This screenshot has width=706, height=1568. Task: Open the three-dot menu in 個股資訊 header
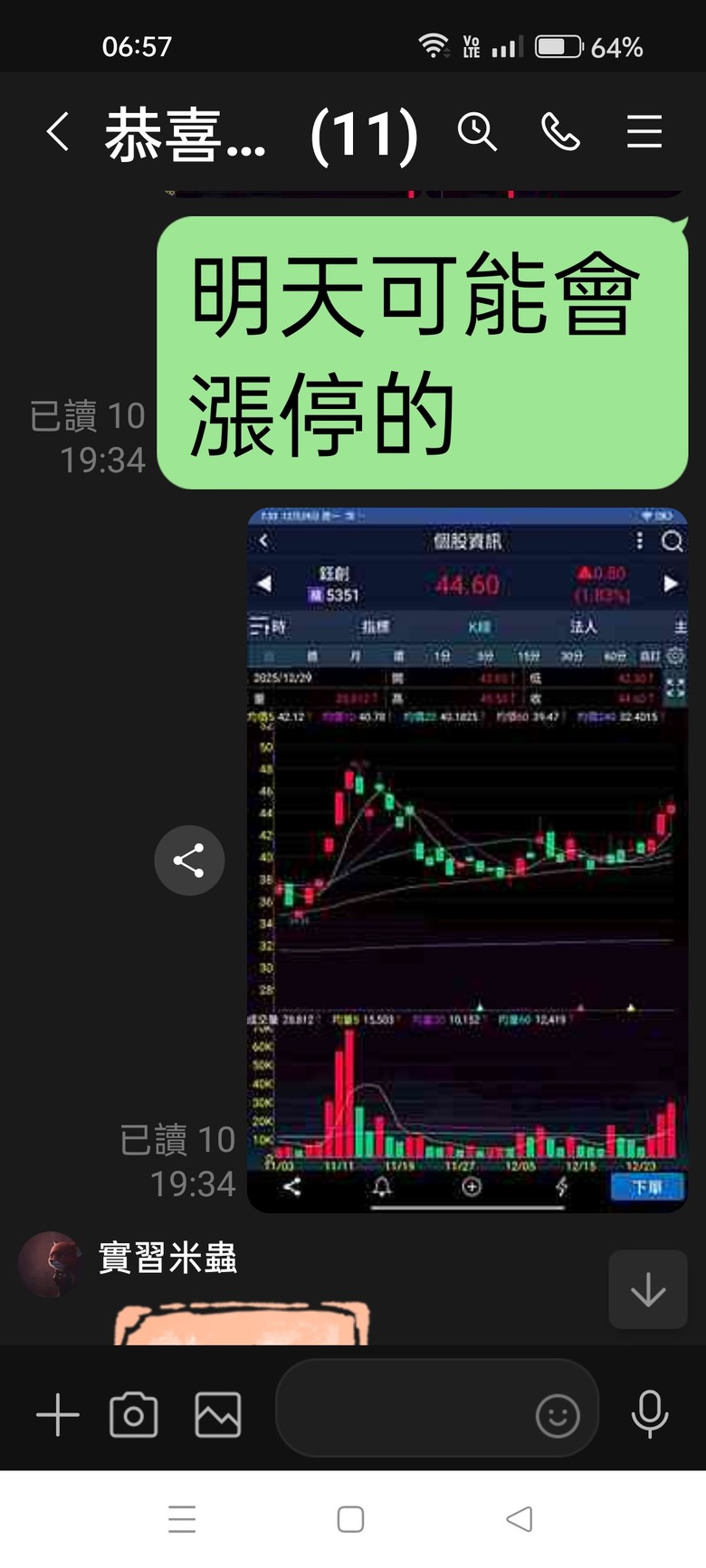click(639, 541)
